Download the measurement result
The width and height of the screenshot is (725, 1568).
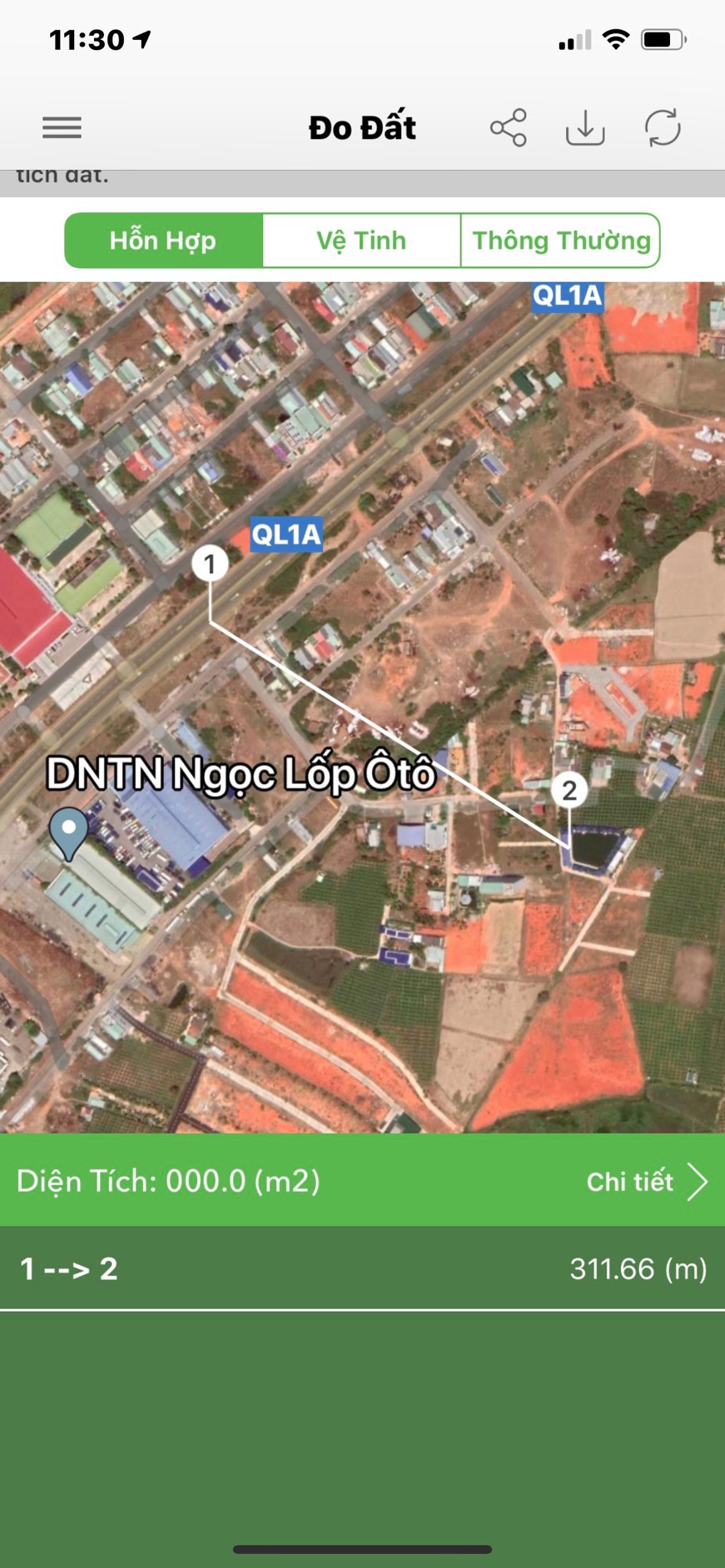(585, 127)
